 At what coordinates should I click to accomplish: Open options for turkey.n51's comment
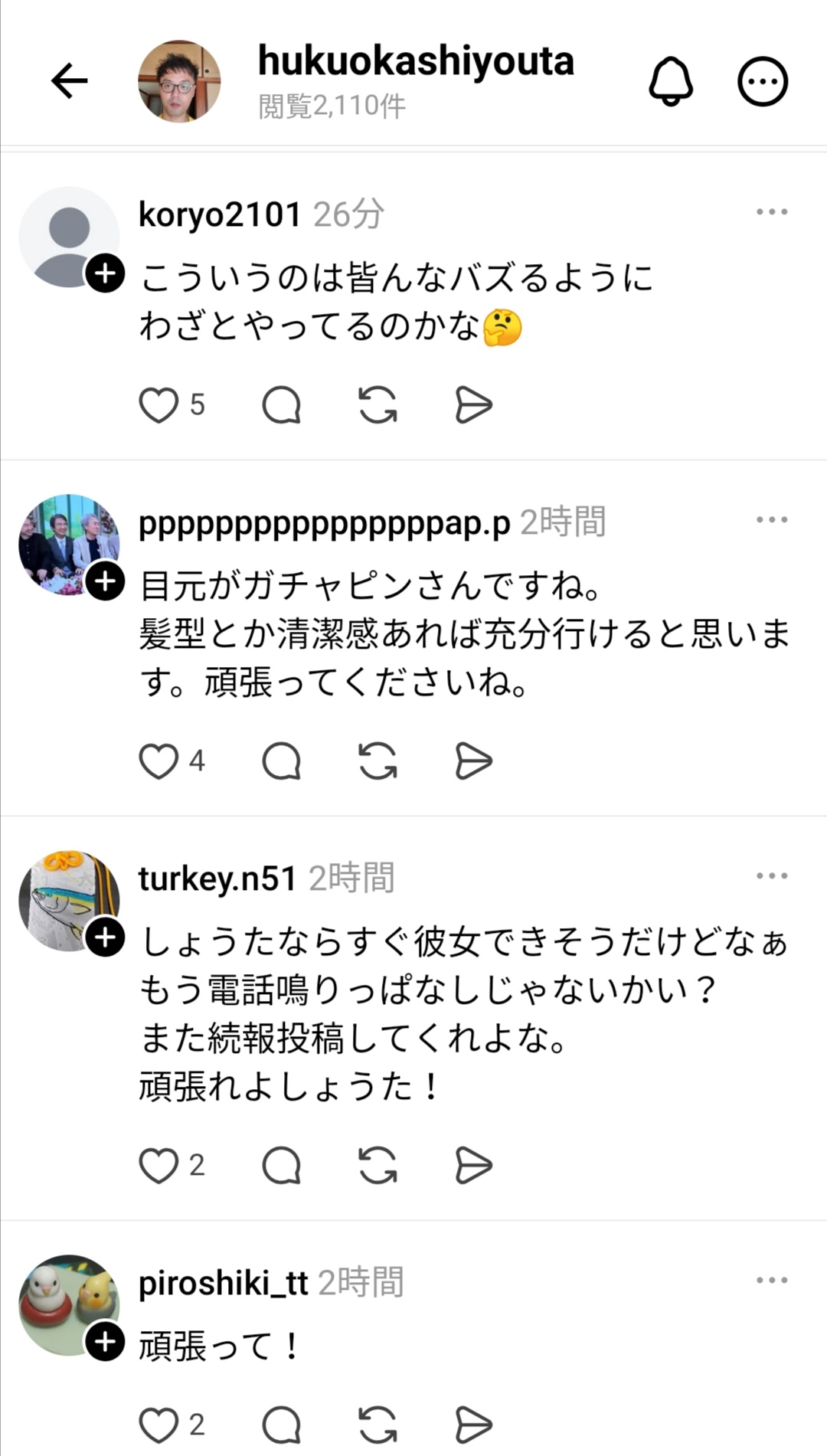point(771,876)
